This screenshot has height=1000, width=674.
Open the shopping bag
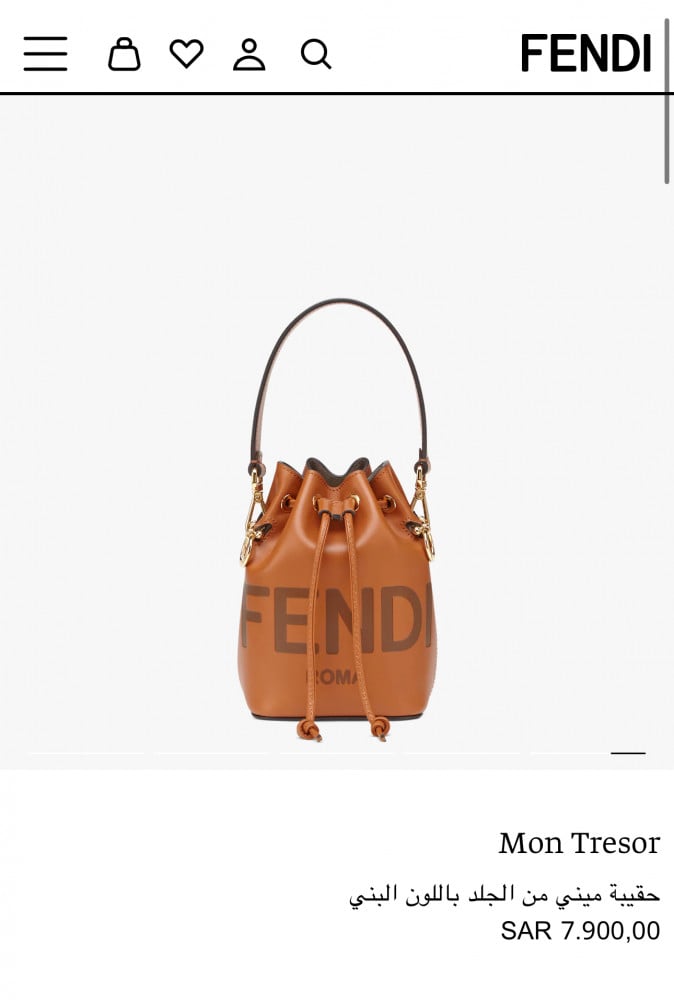click(x=124, y=53)
